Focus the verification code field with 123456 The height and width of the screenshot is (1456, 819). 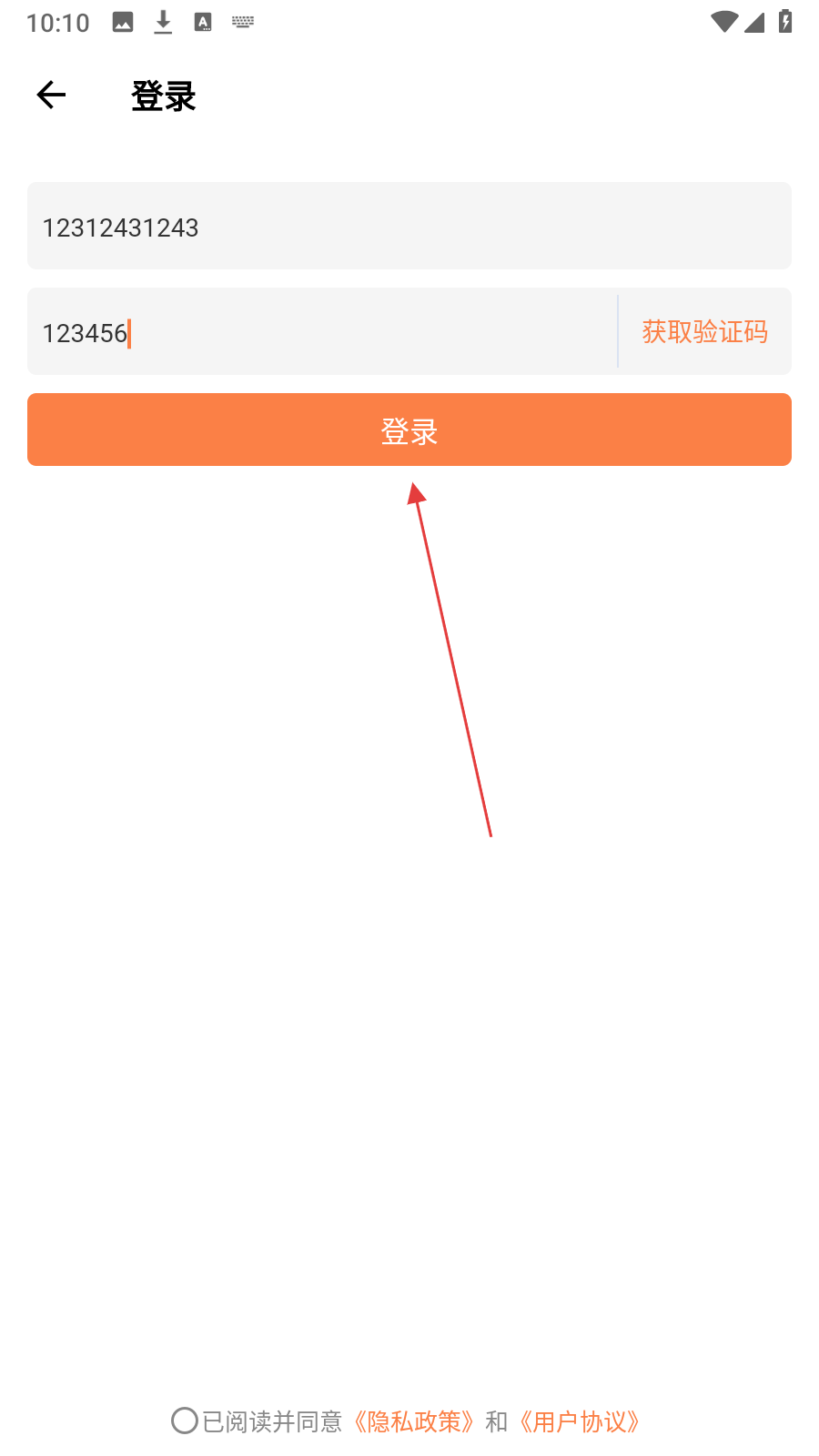322,331
